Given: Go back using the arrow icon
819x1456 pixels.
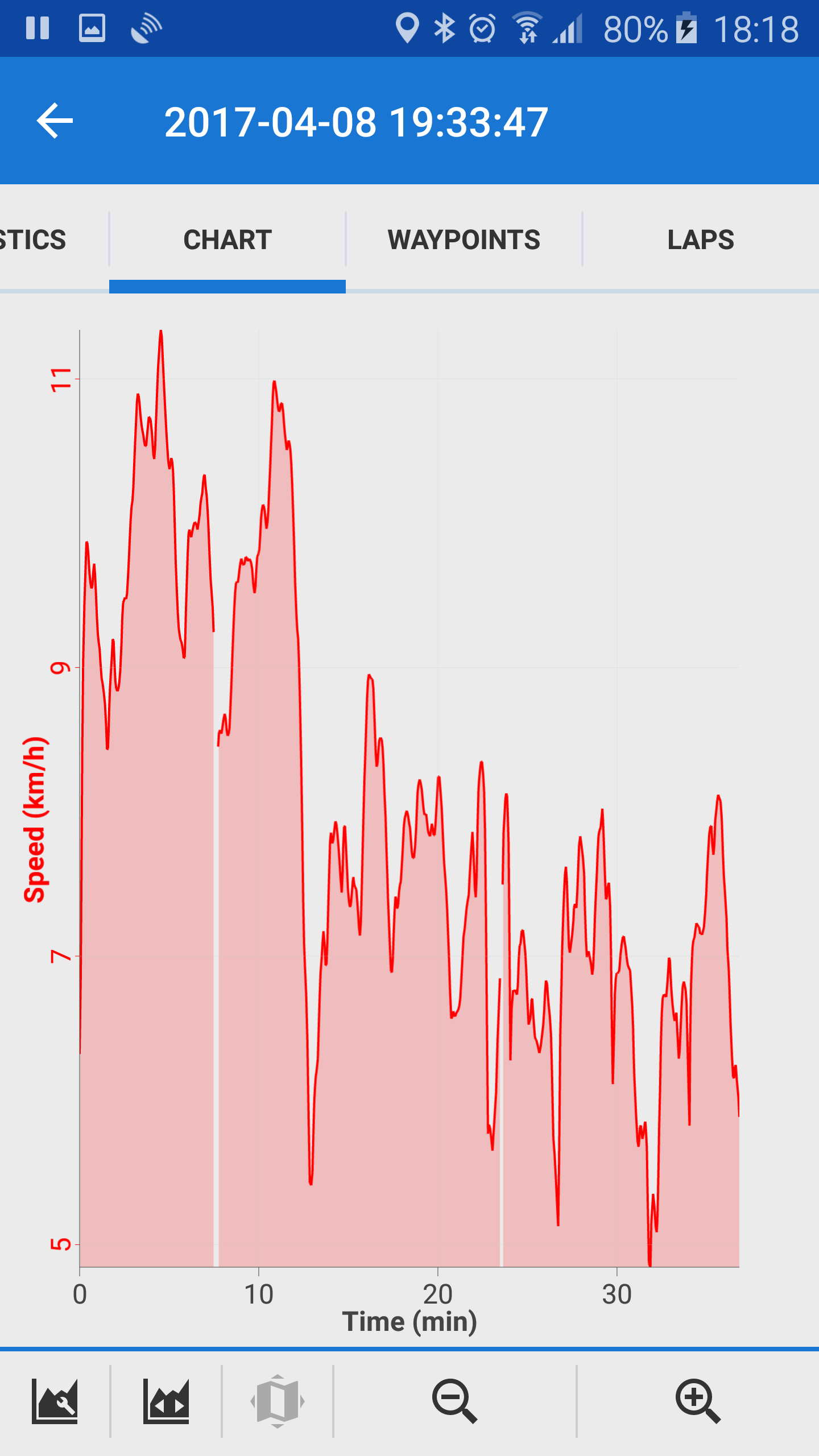Looking at the screenshot, I should 55,121.
